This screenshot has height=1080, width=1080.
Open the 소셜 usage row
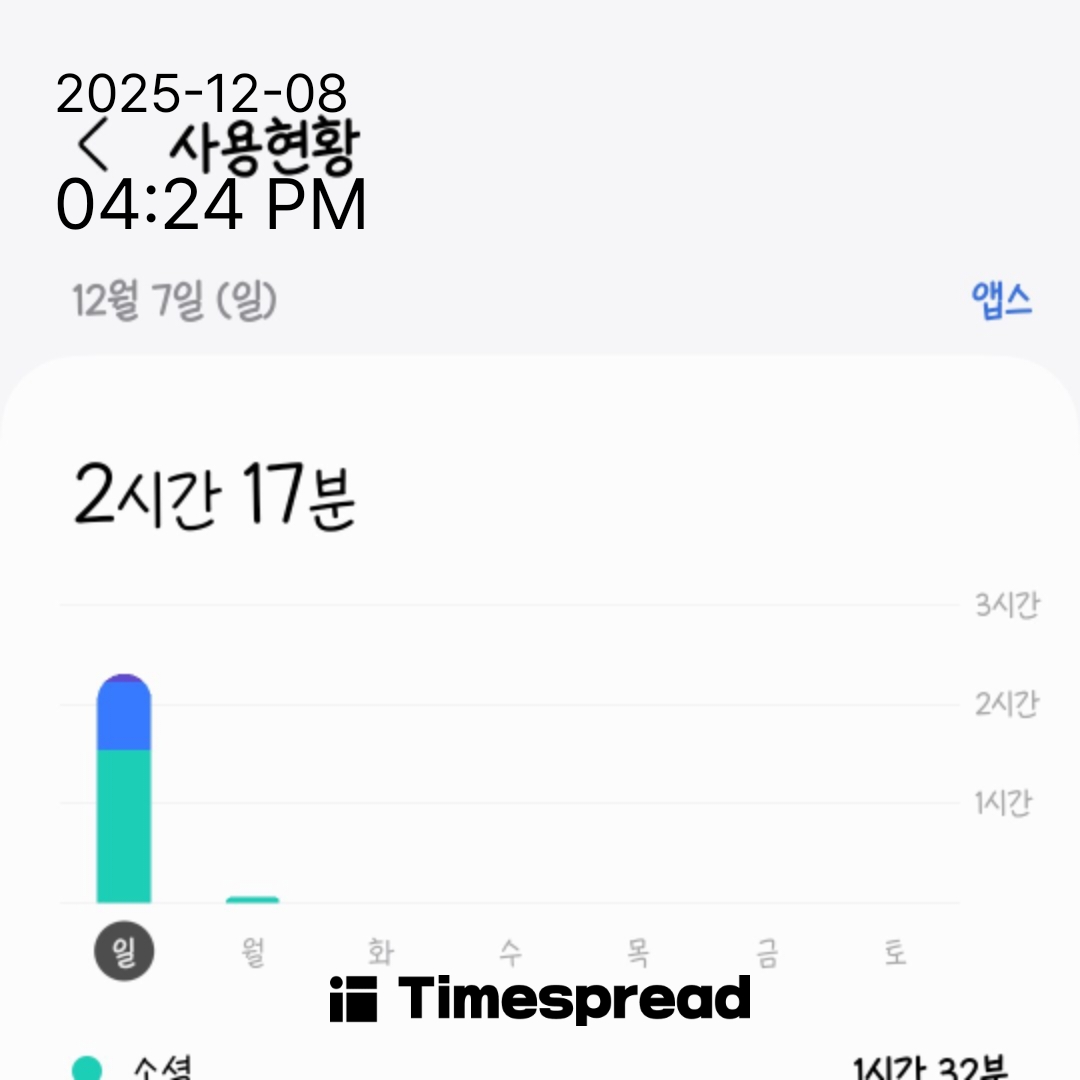tap(540, 1068)
